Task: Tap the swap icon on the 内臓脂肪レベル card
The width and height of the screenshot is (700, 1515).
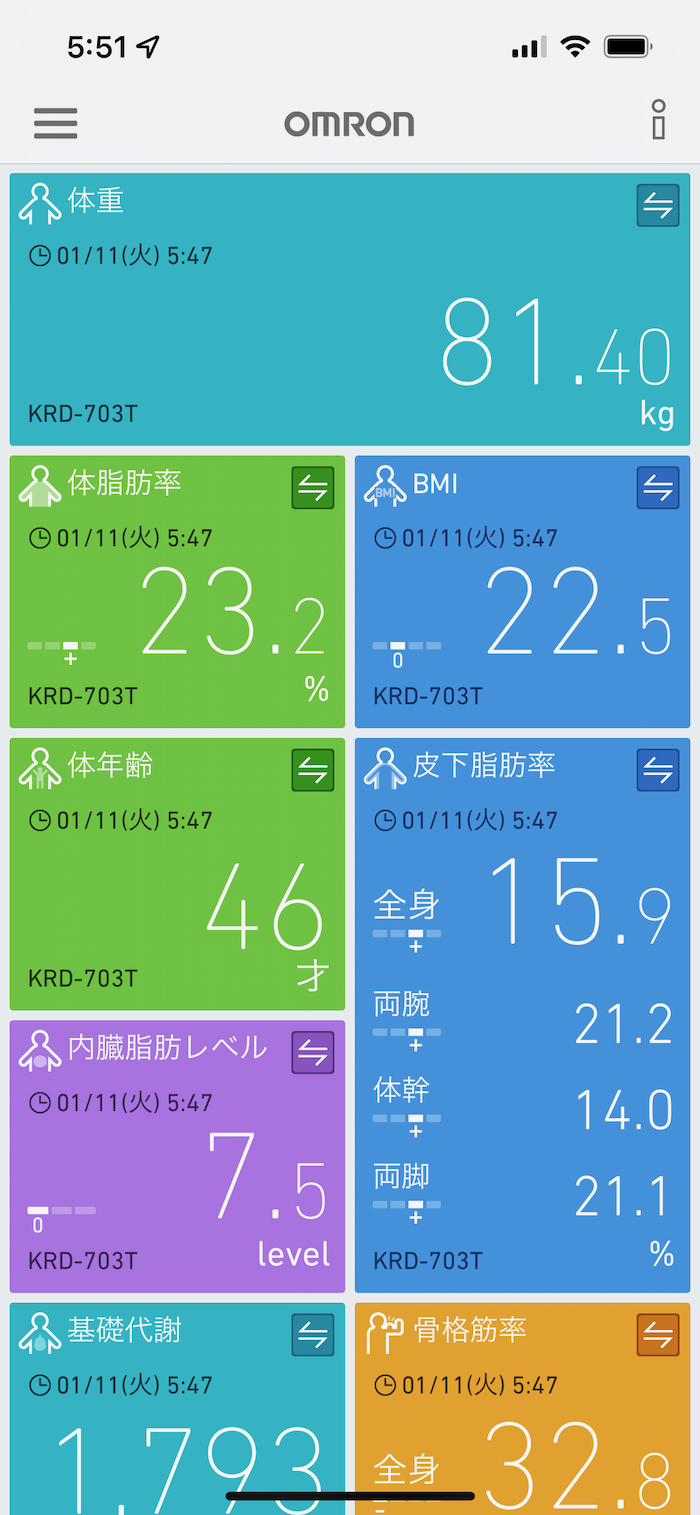Action: pos(313,1052)
